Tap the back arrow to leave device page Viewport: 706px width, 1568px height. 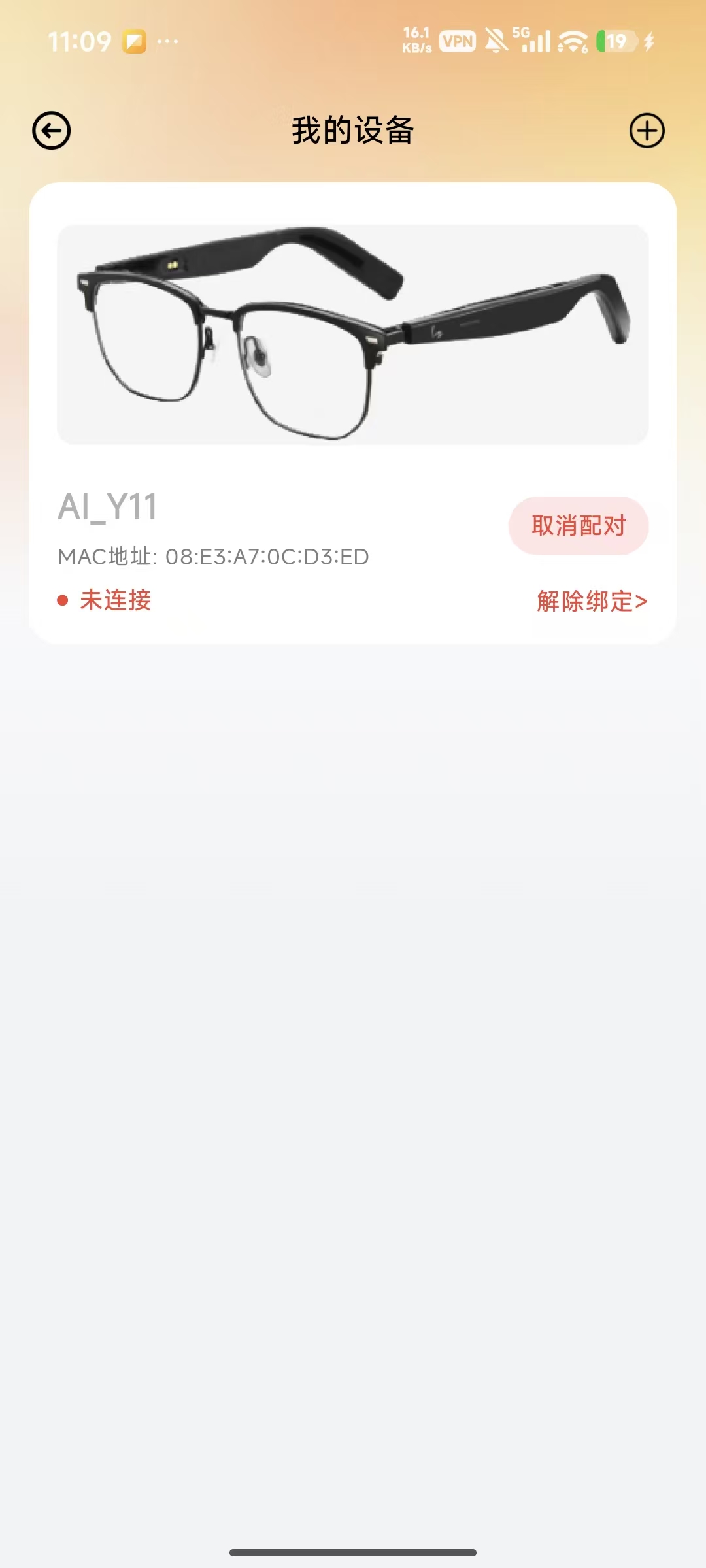51,131
